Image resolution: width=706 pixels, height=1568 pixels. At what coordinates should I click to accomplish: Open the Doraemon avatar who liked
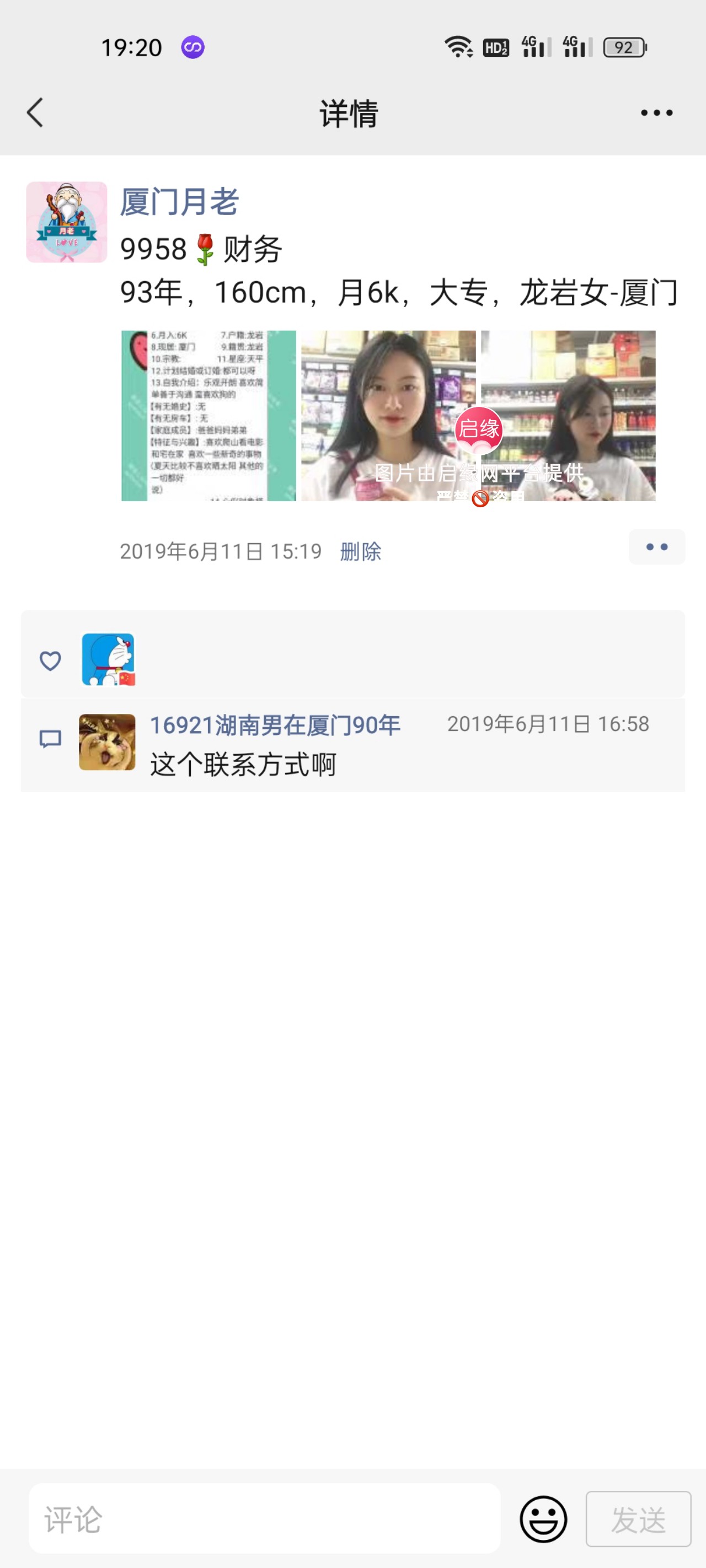coord(109,659)
